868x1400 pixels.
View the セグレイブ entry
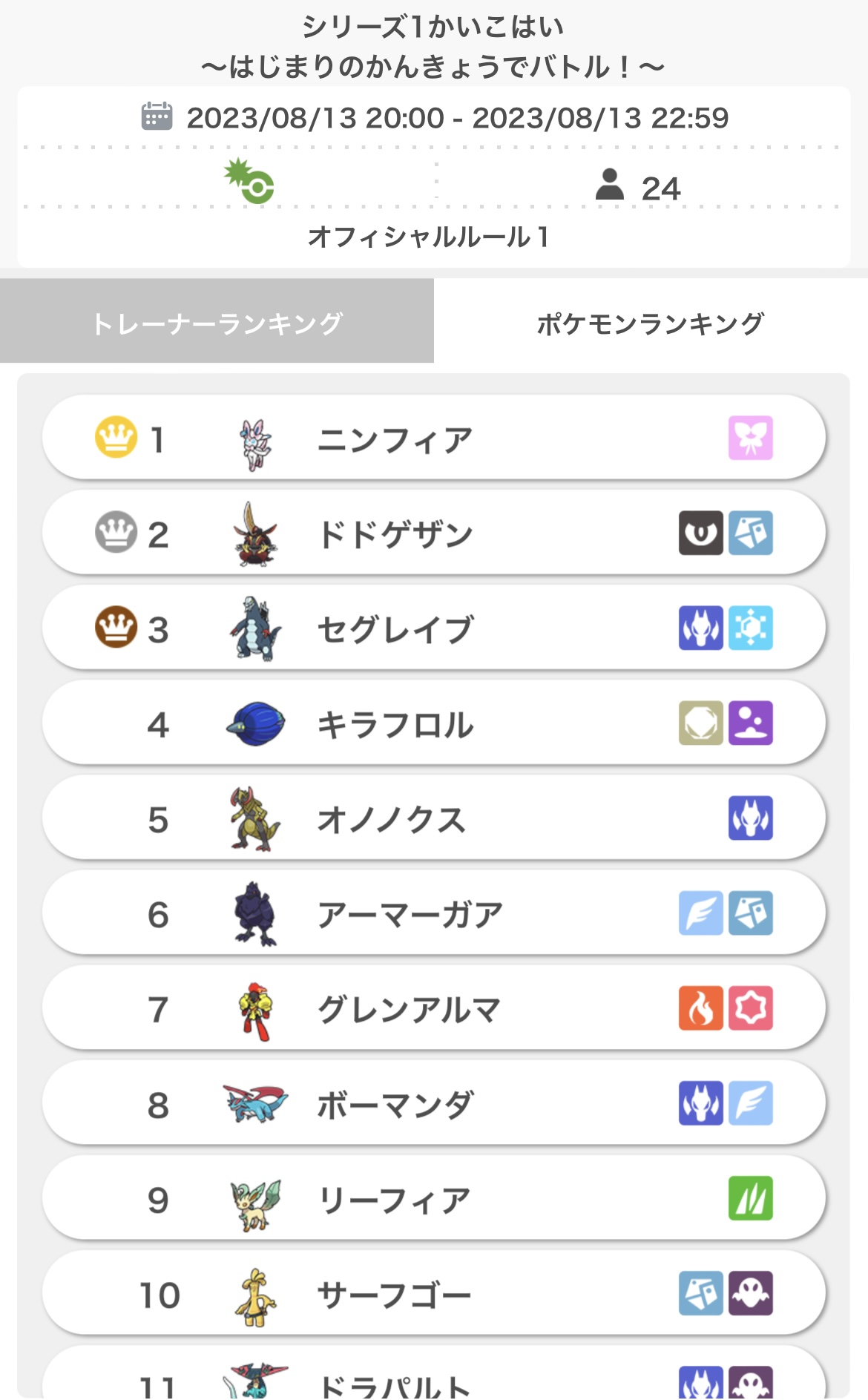434,628
